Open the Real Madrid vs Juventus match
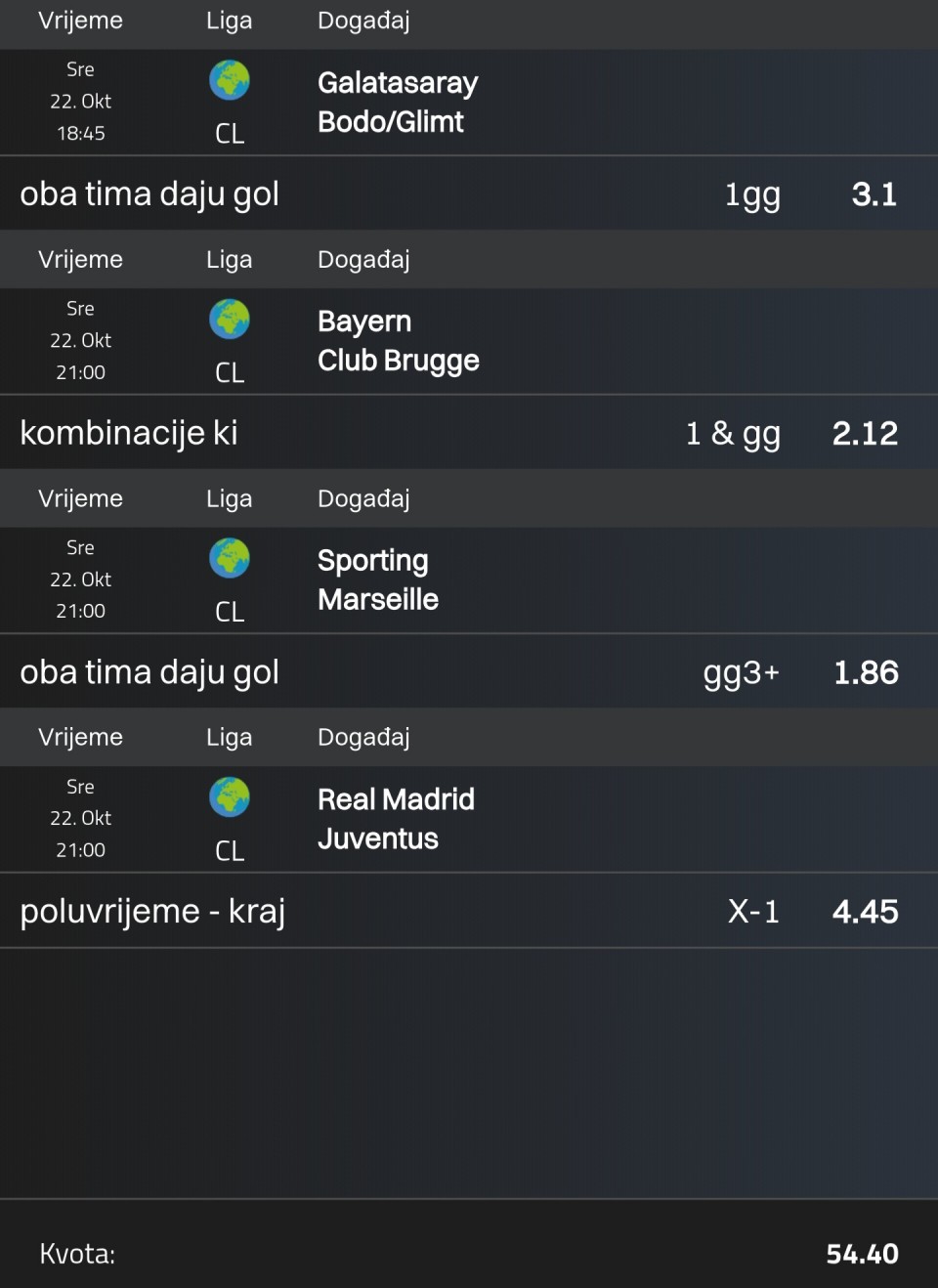 396,819
